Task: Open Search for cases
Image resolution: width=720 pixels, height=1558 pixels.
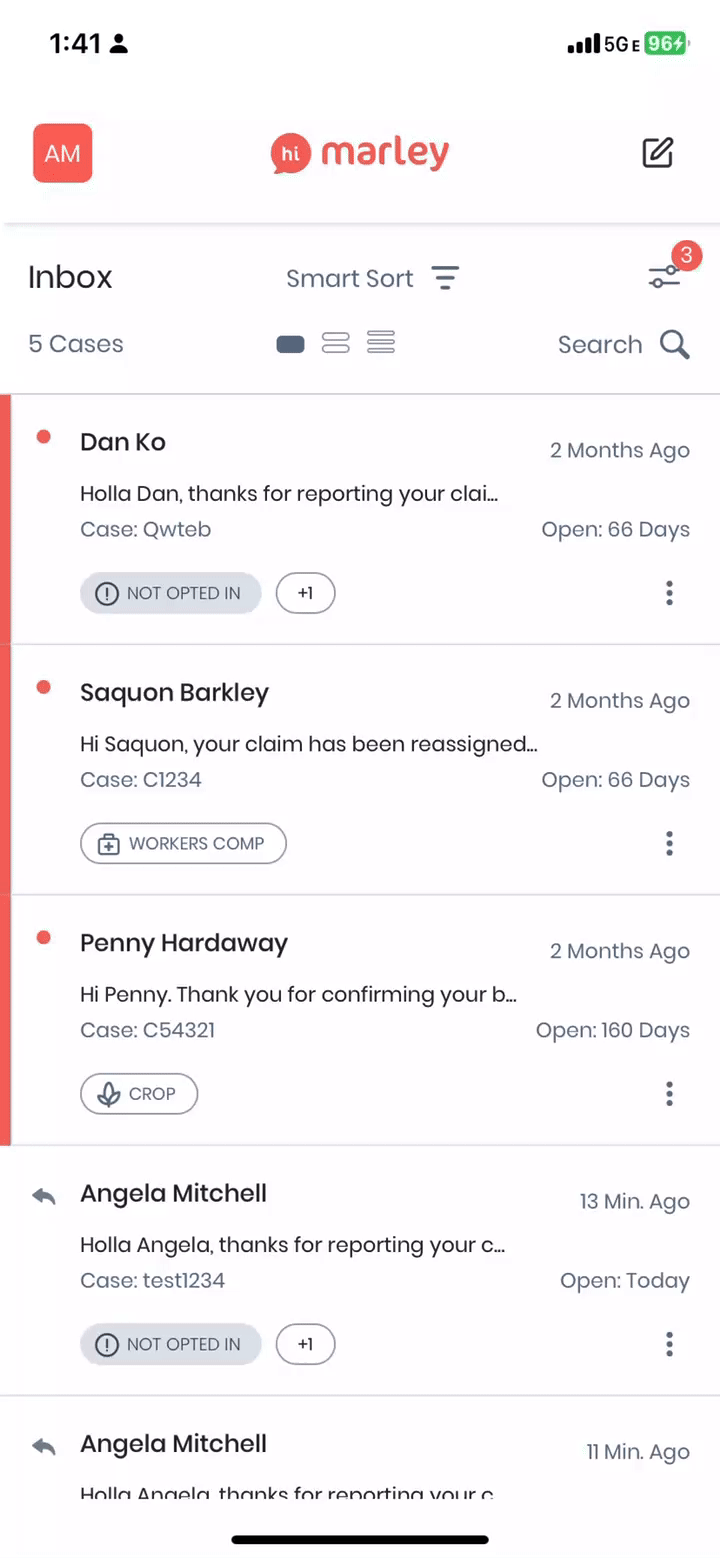Action: [624, 345]
